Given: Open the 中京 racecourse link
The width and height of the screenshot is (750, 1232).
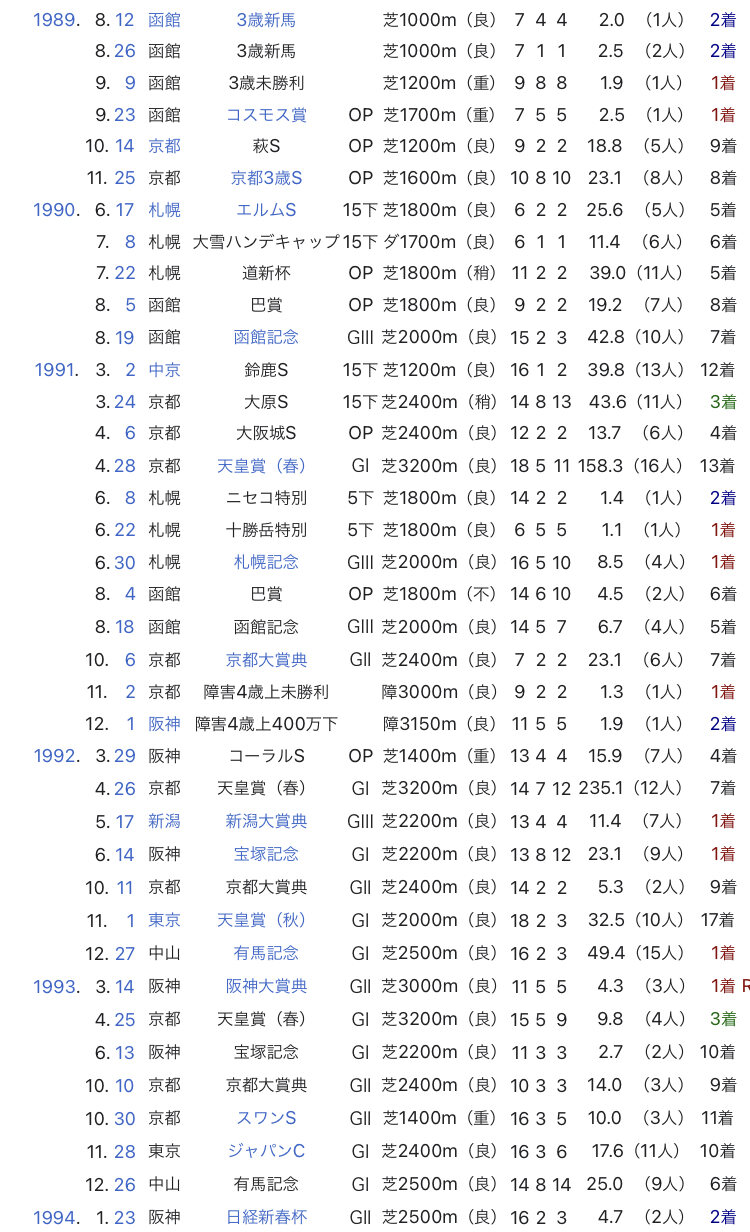Looking at the screenshot, I should click(164, 370).
